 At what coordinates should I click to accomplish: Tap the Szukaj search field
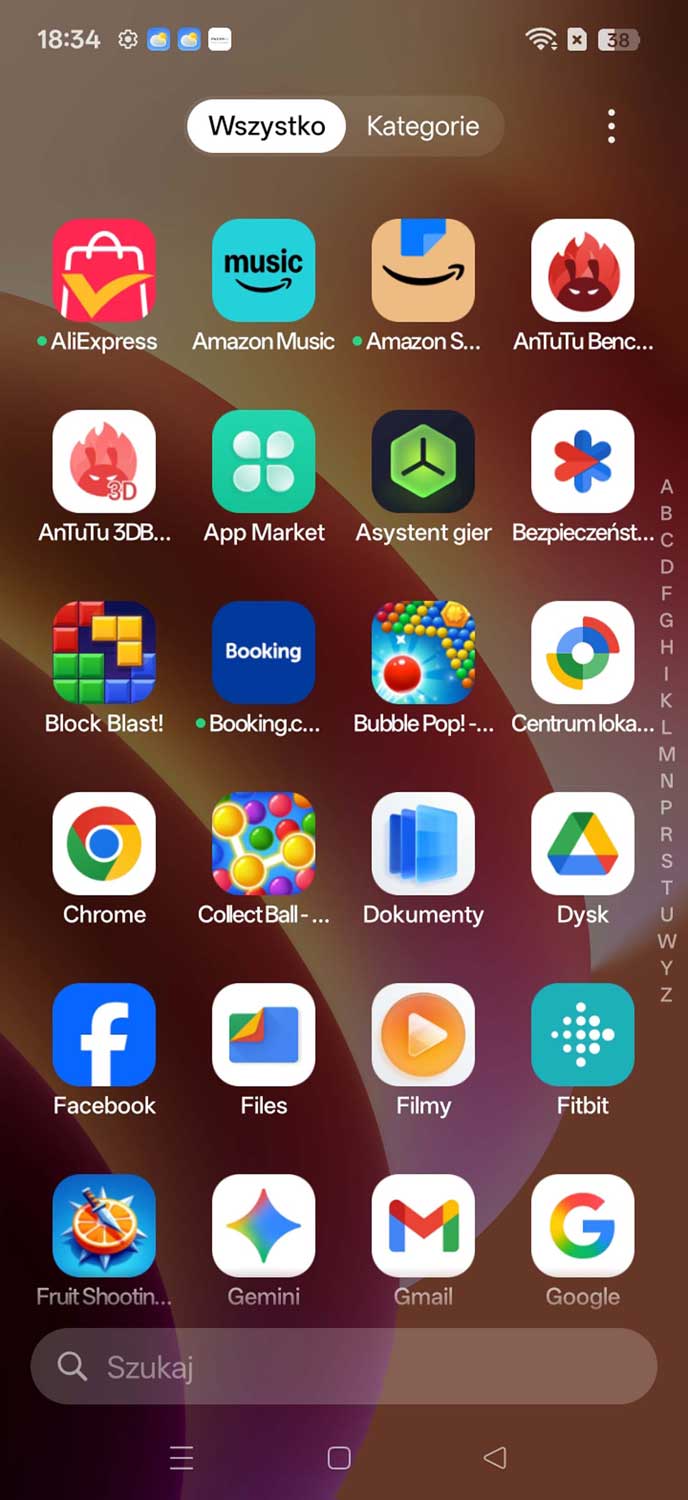tap(343, 1366)
